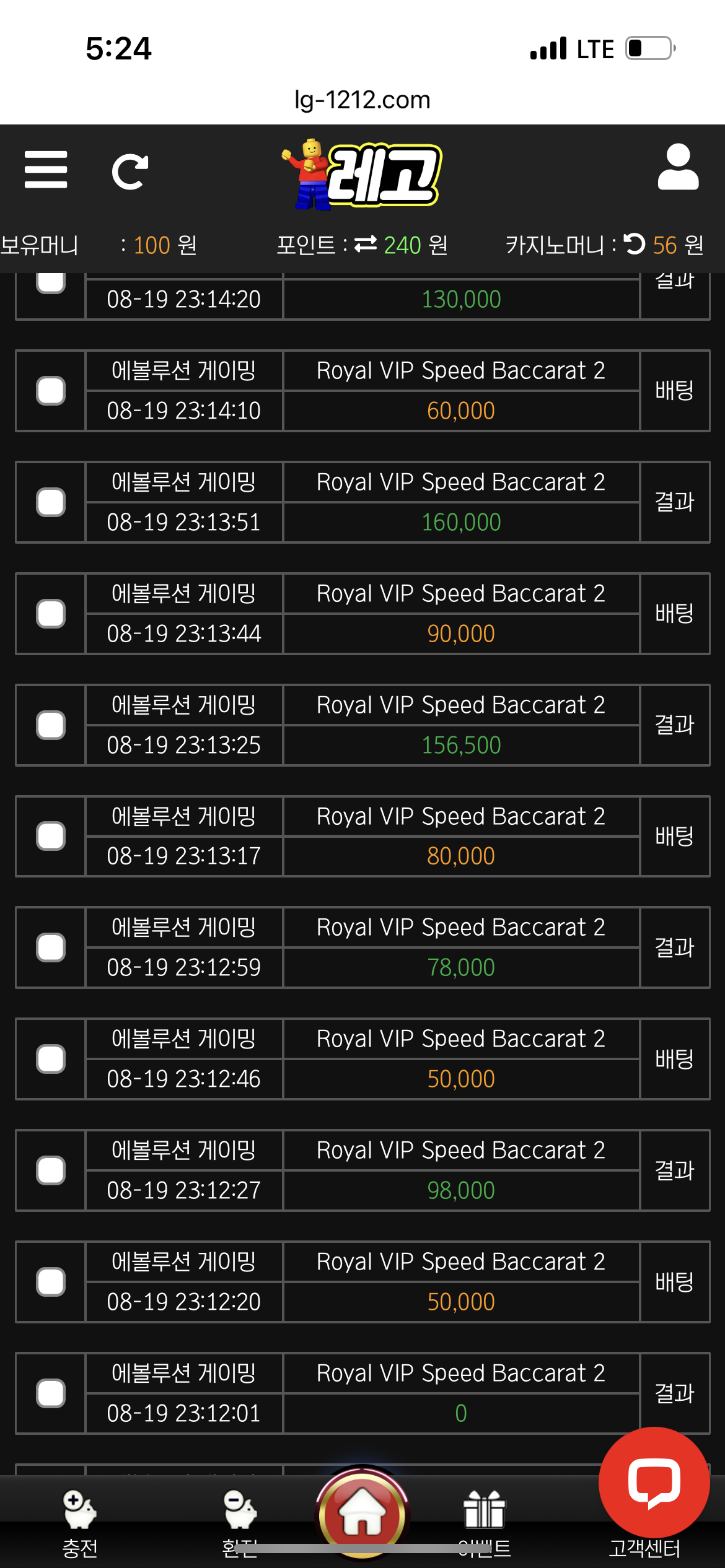
Task: Return to the home screen button
Action: (362, 1512)
